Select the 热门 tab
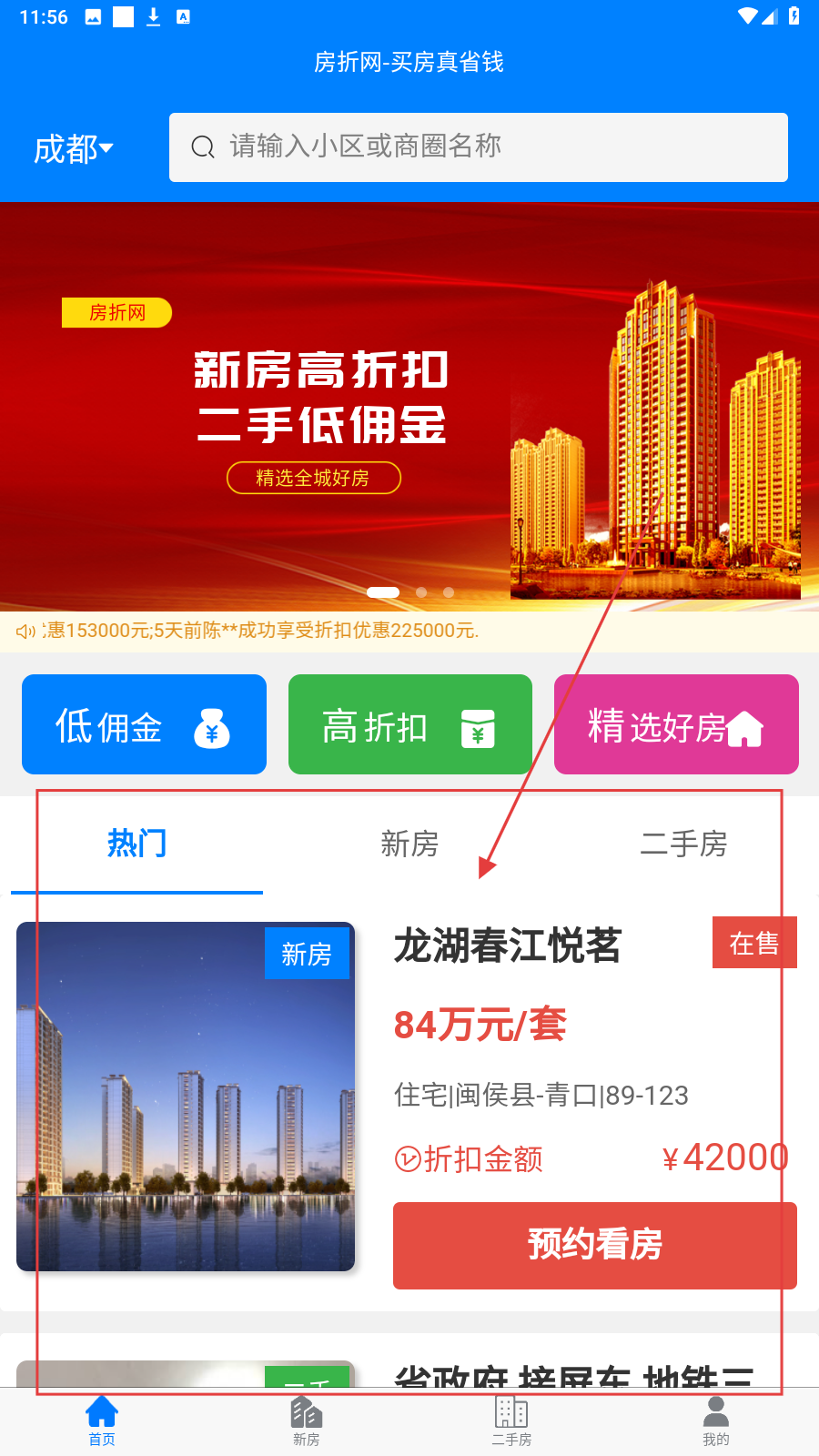 (x=136, y=844)
